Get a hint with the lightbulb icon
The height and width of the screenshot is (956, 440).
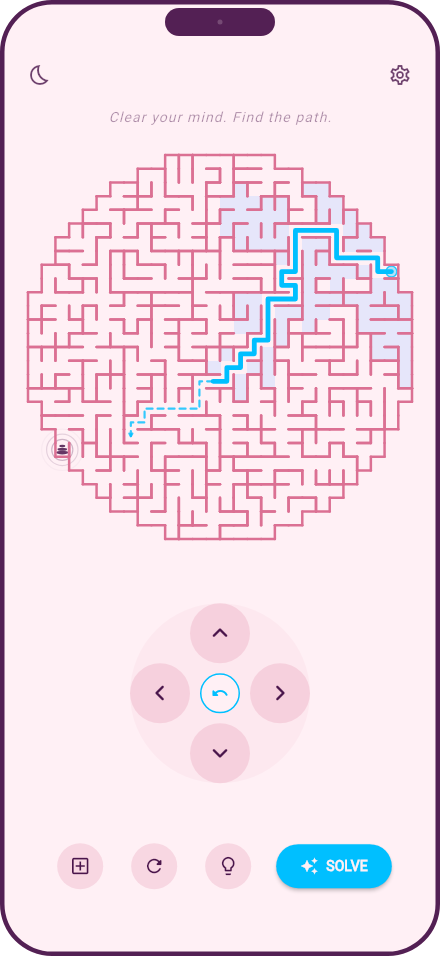tap(228, 866)
